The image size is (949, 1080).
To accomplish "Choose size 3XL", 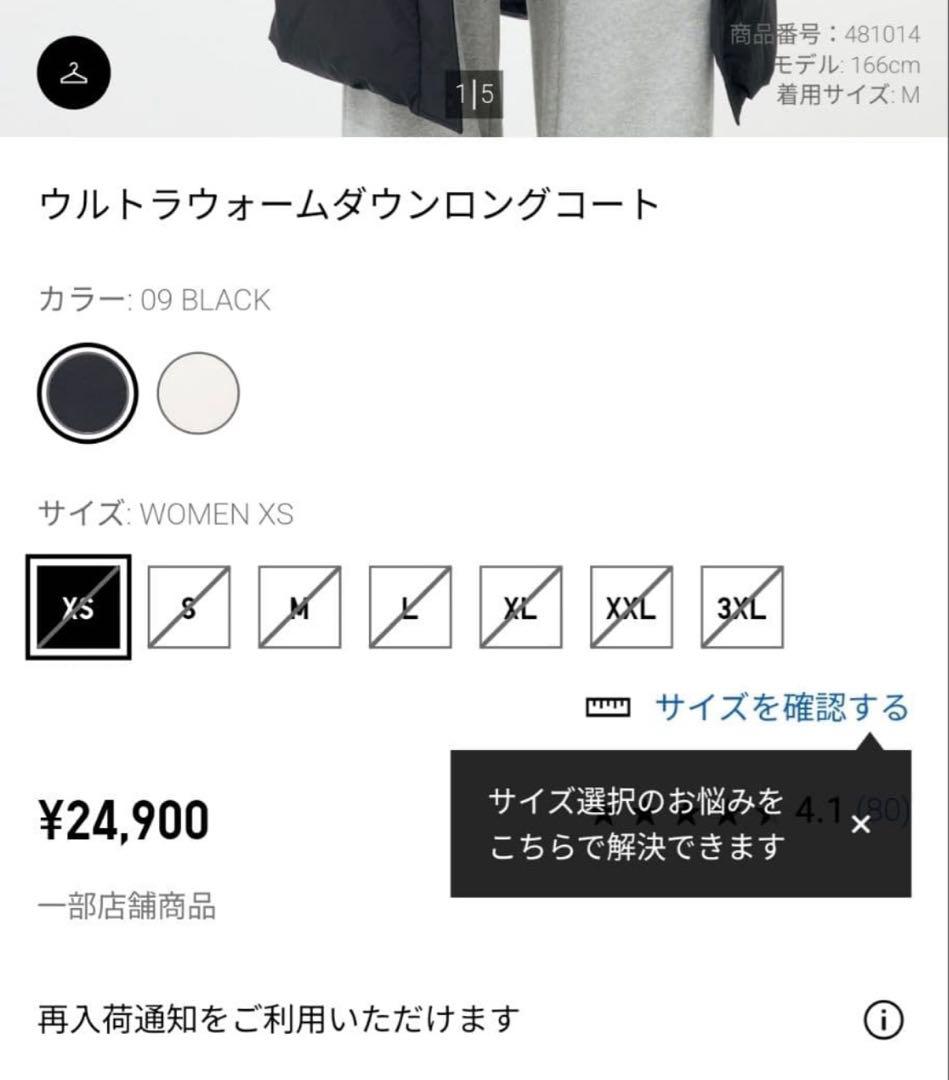I will pos(741,607).
